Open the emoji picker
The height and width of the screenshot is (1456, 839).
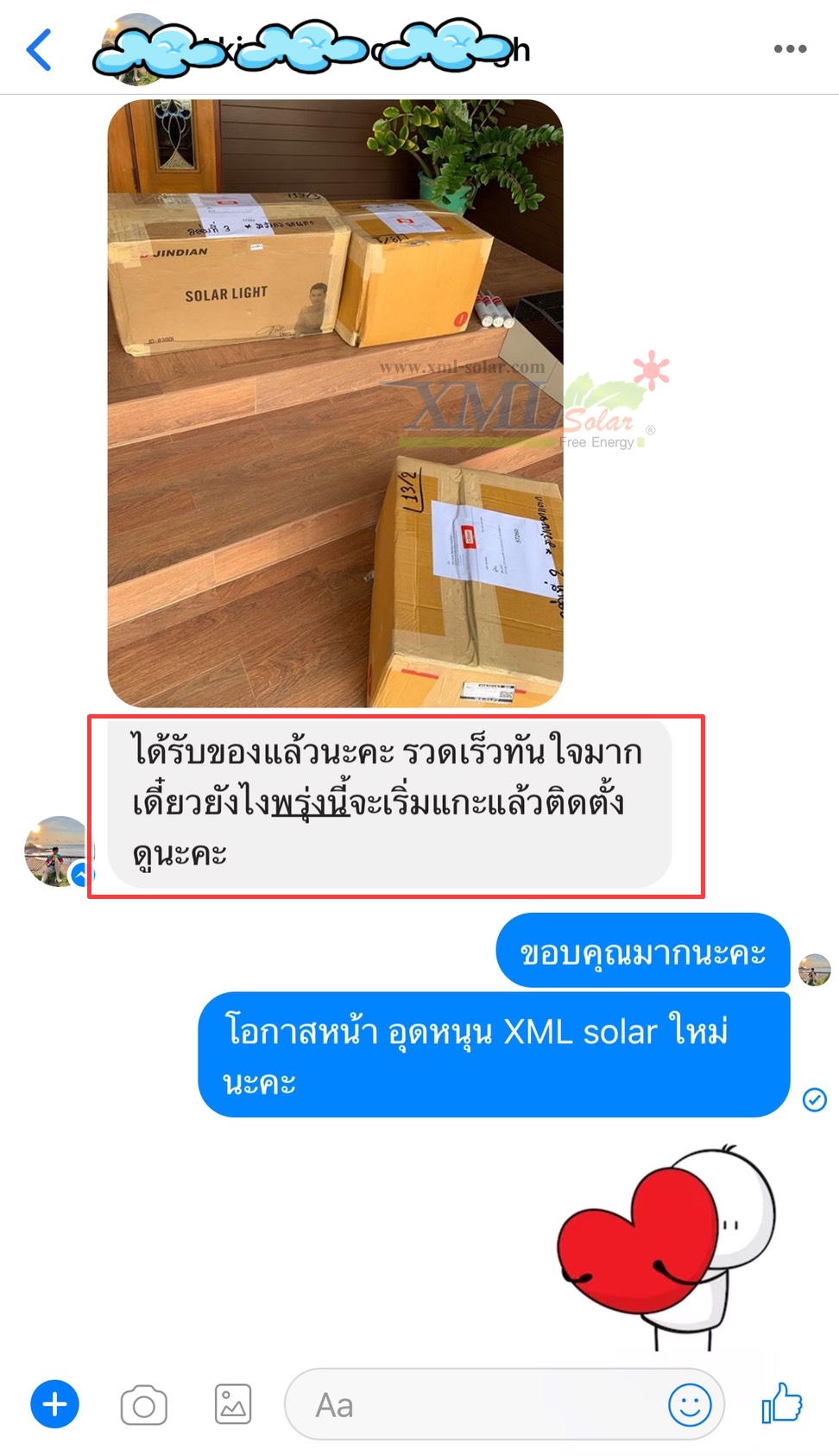[690, 1405]
